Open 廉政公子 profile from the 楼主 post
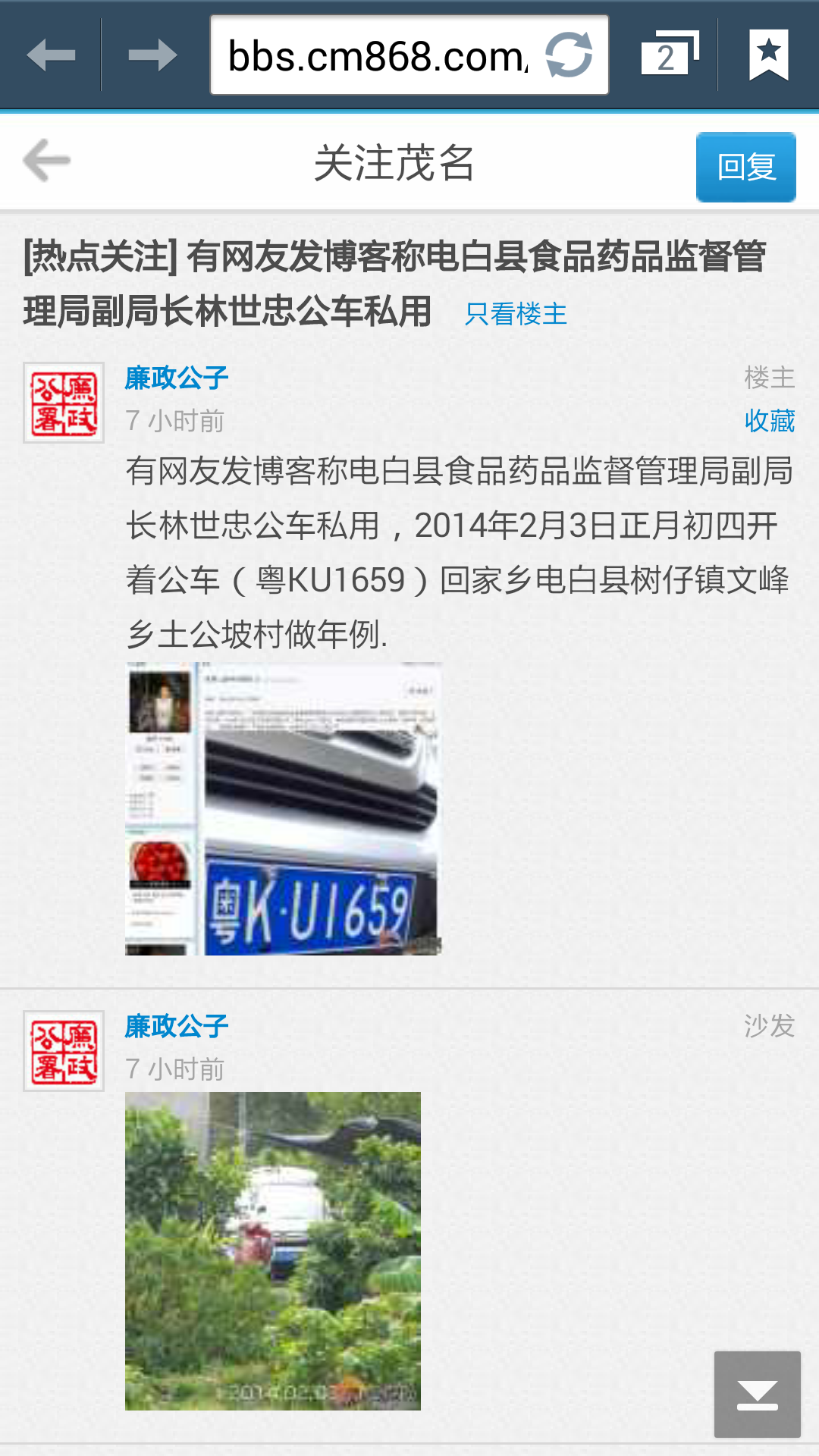Viewport: 819px width, 1456px height. [x=177, y=378]
